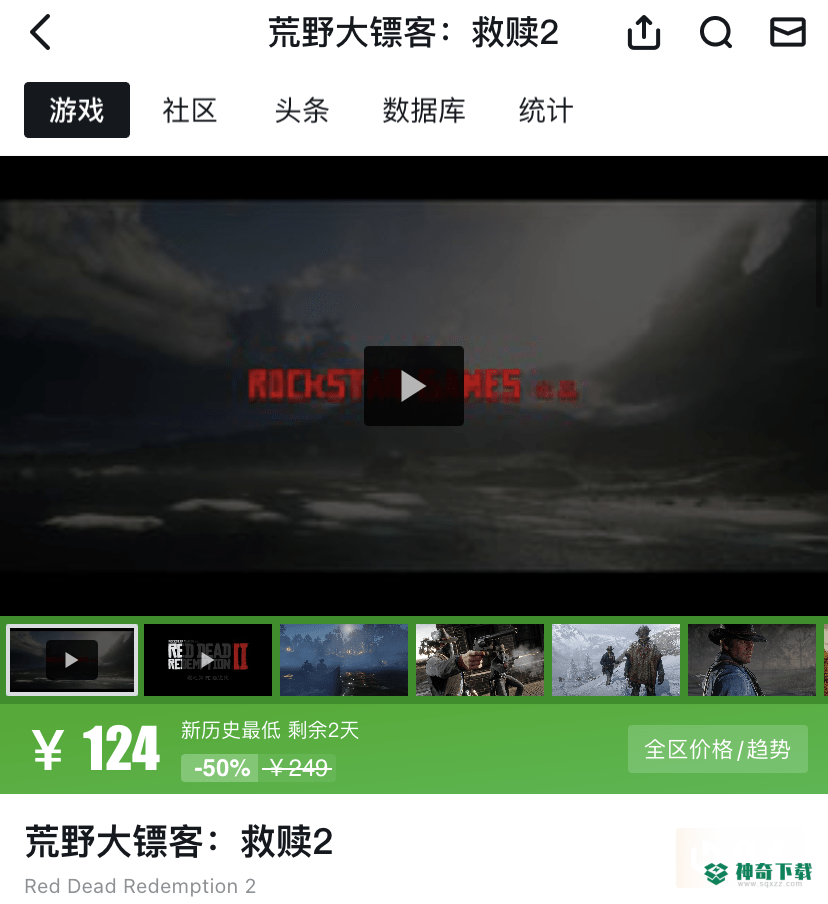
Task: Select the 游戏 tab
Action: (x=77, y=110)
